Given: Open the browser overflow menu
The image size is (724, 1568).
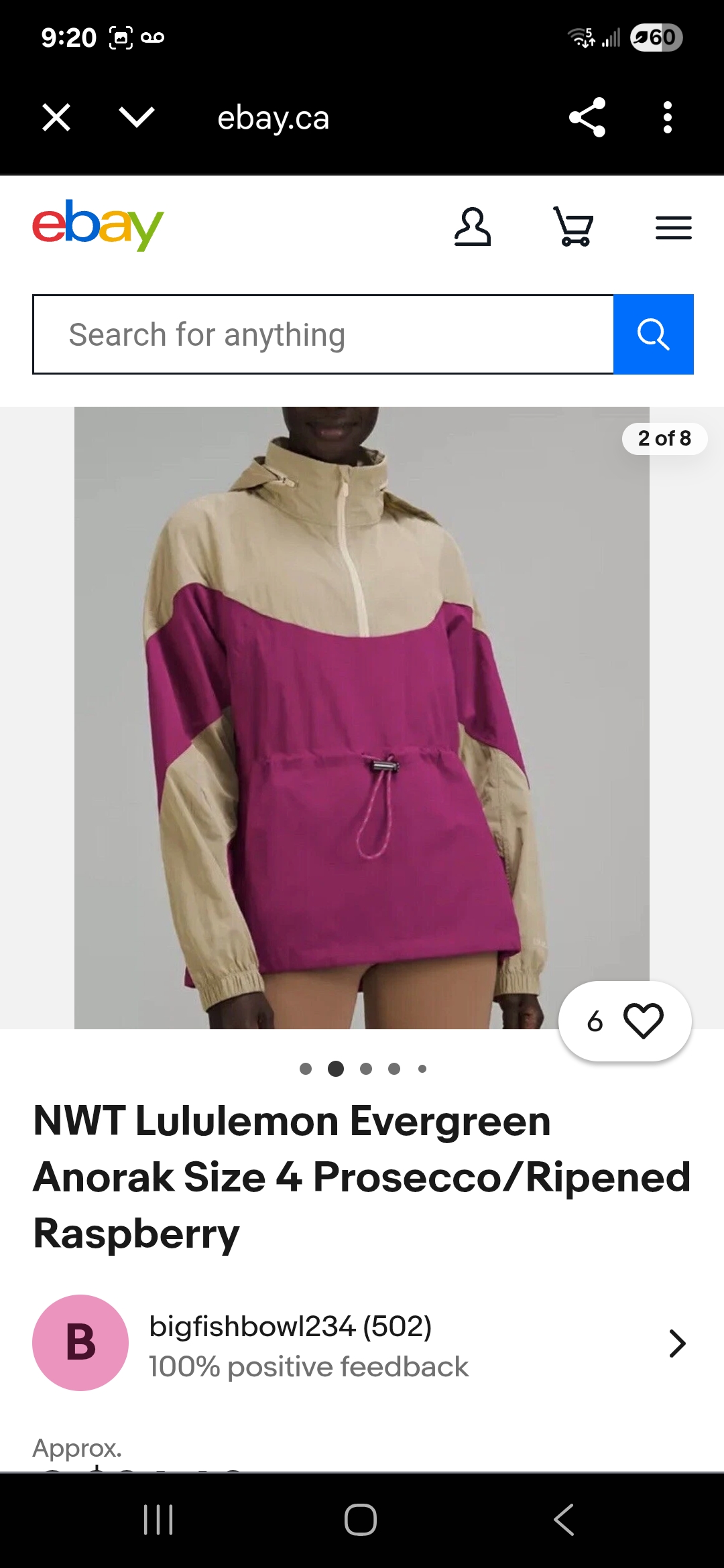Looking at the screenshot, I should pos(667,117).
